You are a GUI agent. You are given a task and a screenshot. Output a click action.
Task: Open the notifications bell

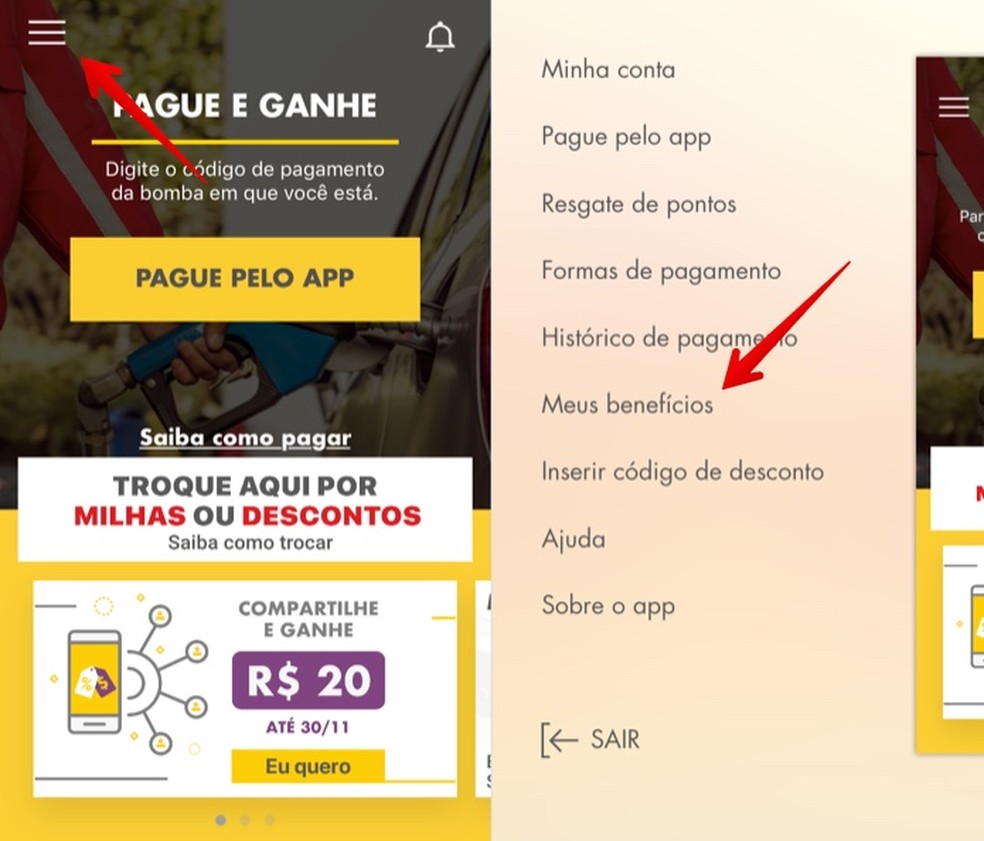440,37
